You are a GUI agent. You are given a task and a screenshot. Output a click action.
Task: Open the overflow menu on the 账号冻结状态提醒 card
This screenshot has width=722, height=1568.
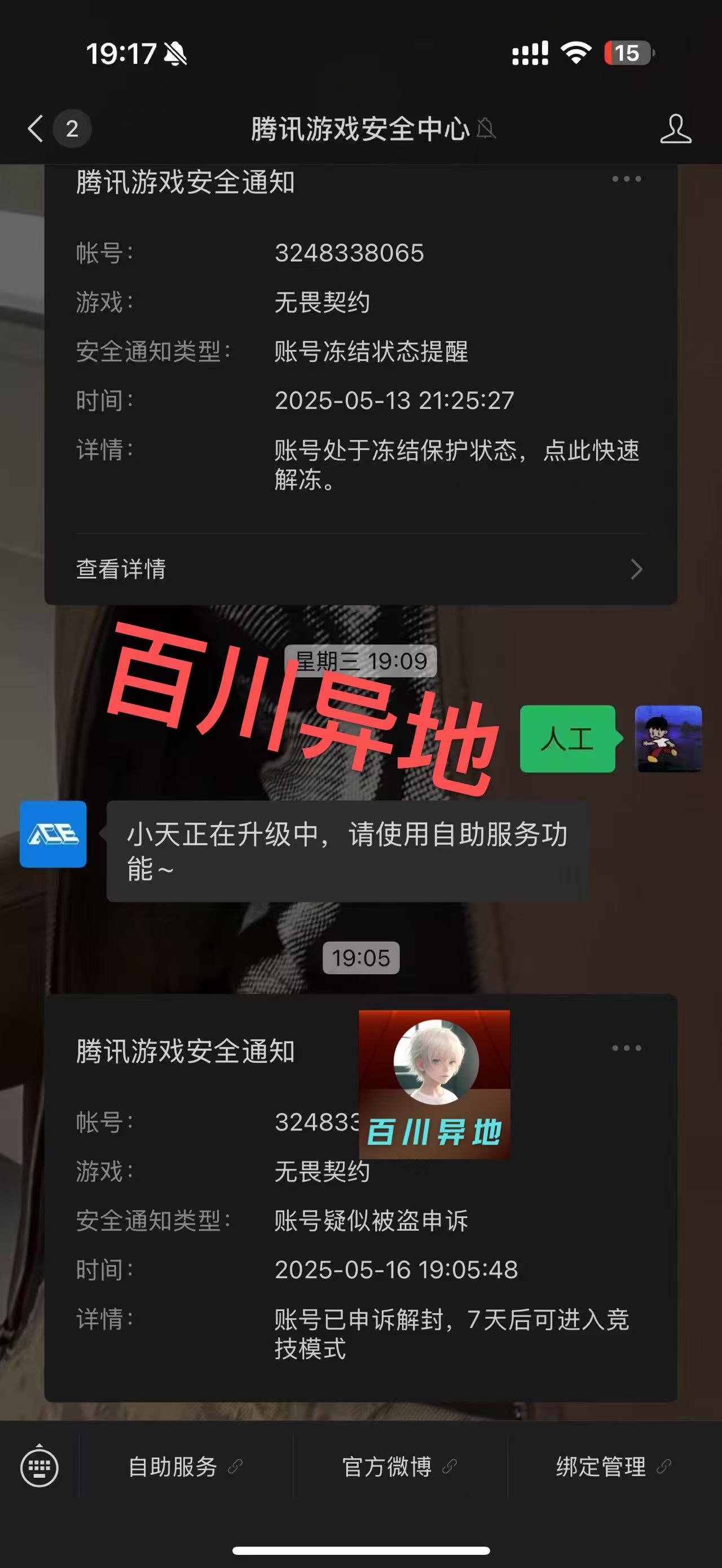pos(627,179)
